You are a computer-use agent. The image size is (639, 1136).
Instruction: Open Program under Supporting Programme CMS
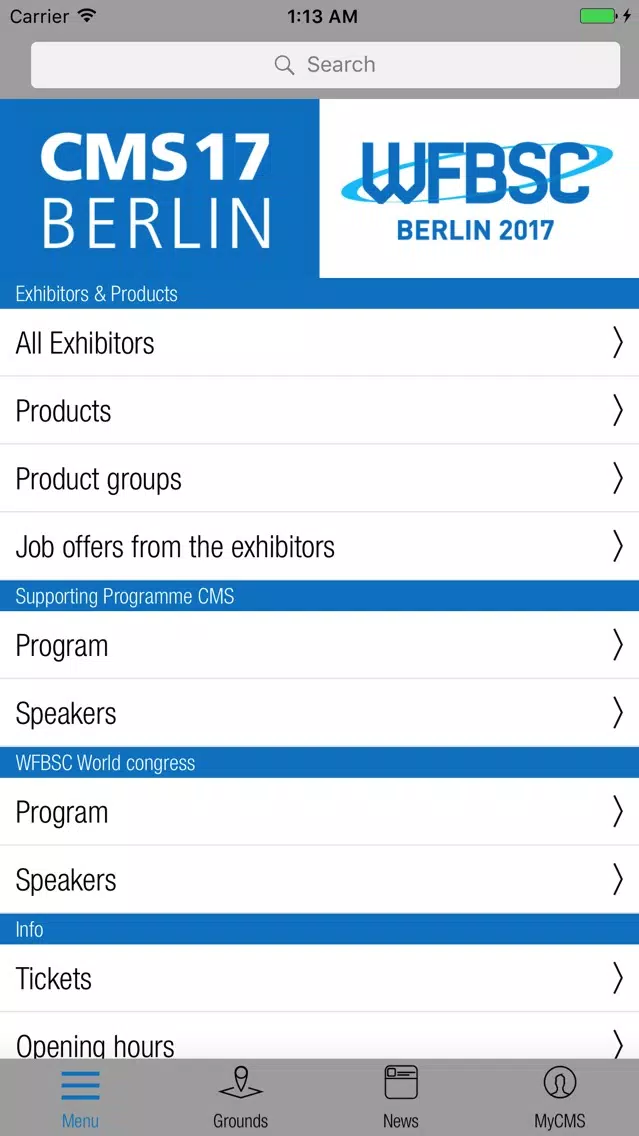320,646
